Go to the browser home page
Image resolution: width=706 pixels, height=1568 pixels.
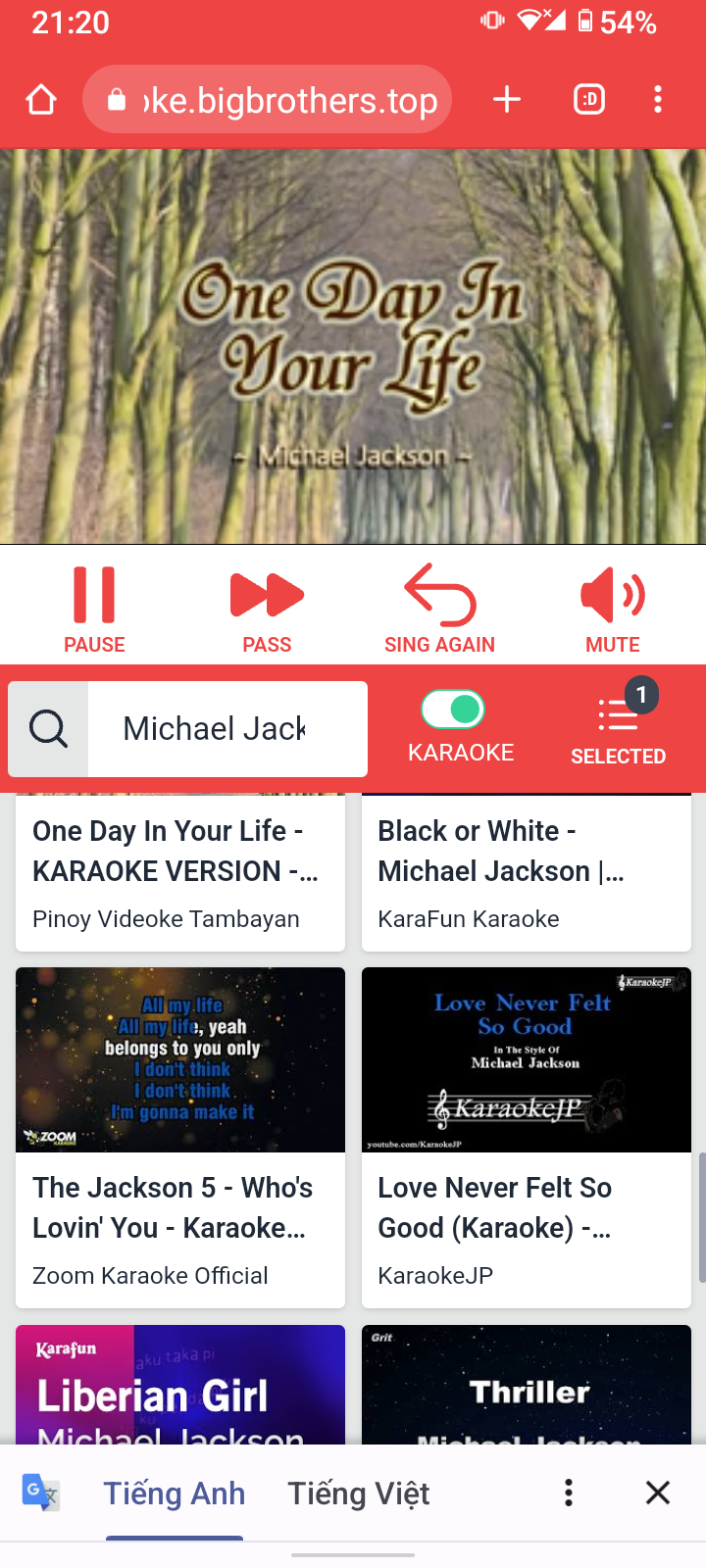point(41,99)
